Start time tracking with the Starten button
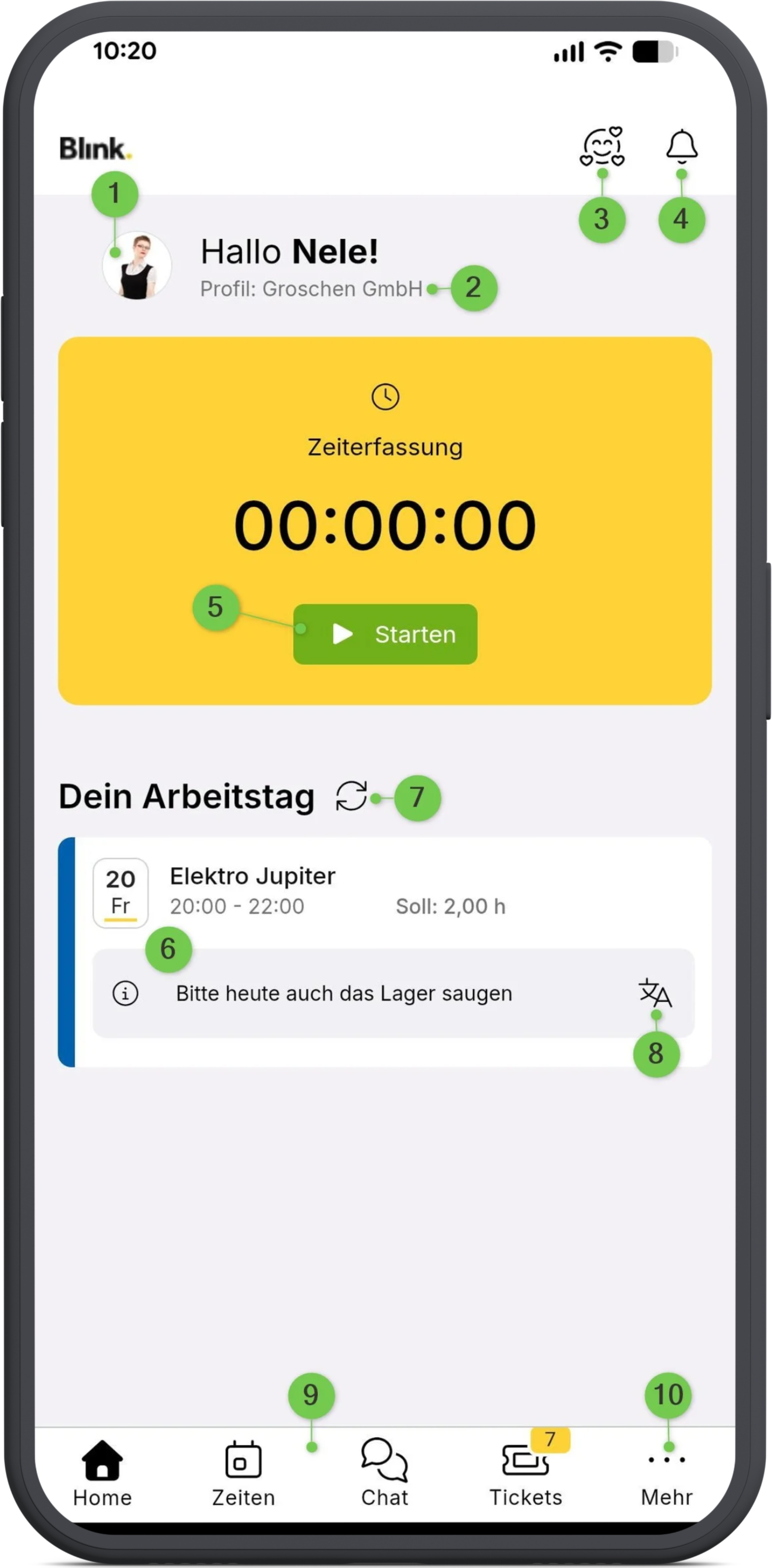 point(386,634)
